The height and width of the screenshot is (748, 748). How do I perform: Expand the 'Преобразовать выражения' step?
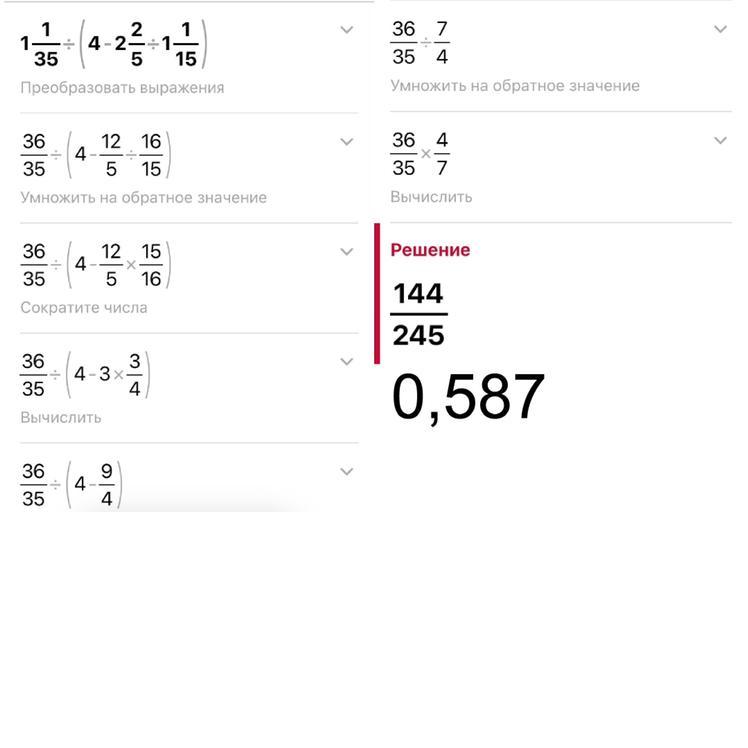tap(347, 30)
